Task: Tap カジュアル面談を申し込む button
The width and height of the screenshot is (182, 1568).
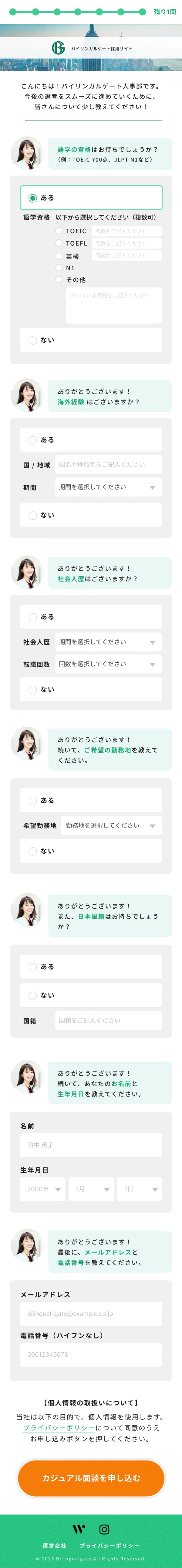Action: (91, 1477)
